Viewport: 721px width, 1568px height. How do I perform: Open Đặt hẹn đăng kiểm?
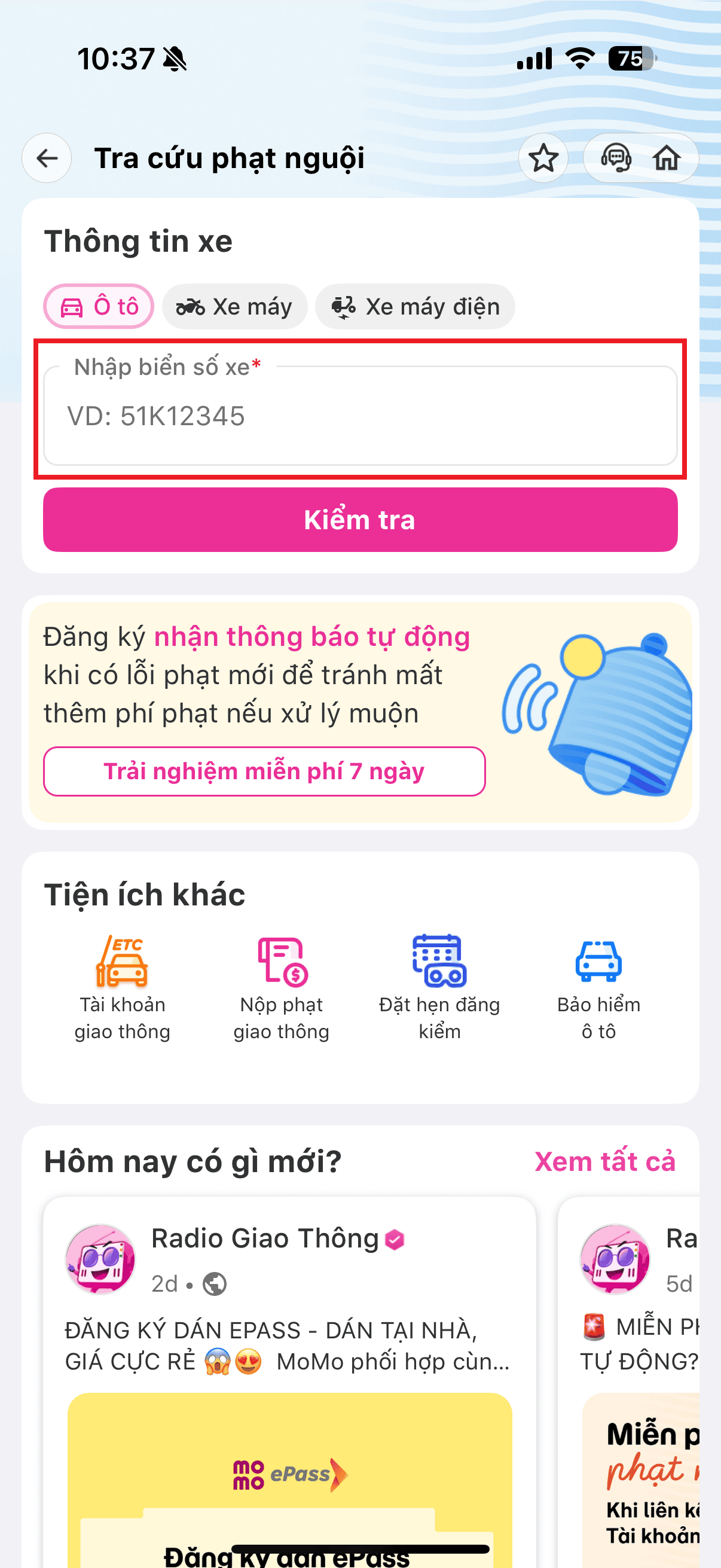coord(439,987)
